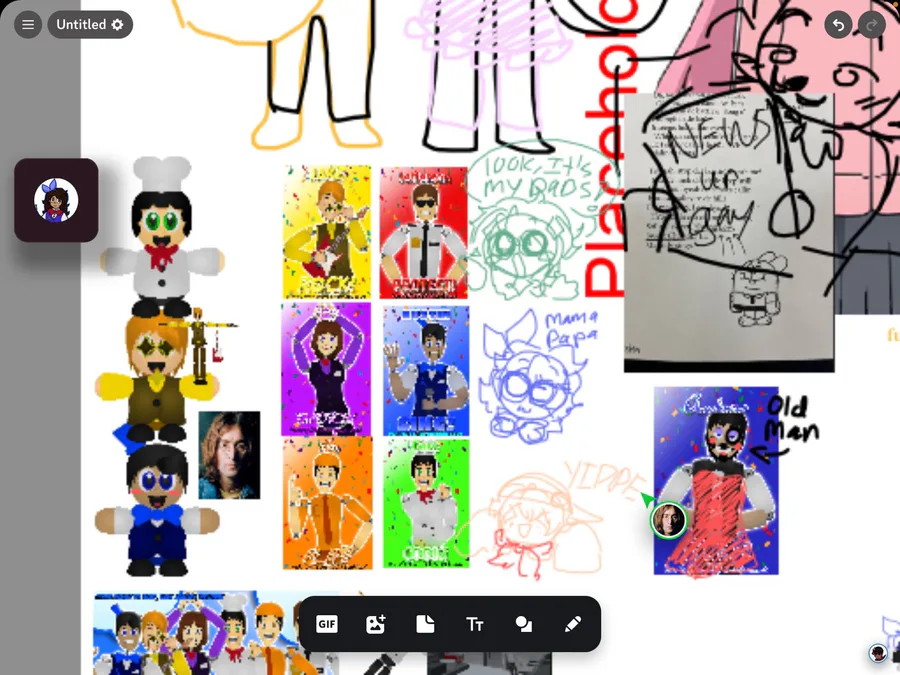The image size is (900, 675).
Task: Add a sticky note
Action: (425, 624)
